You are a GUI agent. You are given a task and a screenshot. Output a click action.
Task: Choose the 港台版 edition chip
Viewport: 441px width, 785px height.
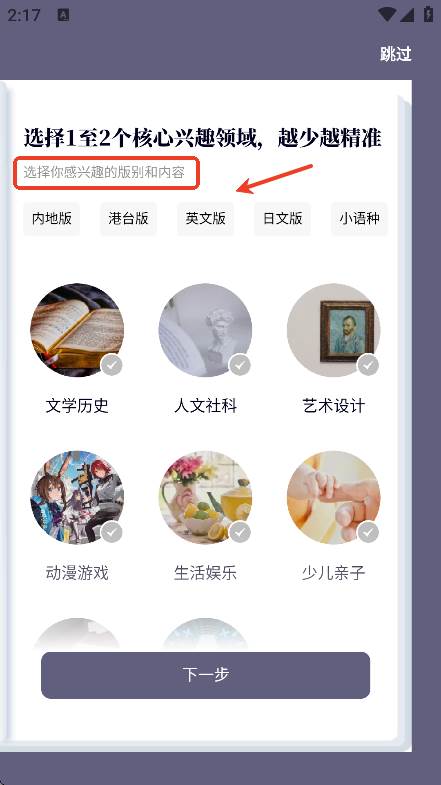[x=129, y=219]
